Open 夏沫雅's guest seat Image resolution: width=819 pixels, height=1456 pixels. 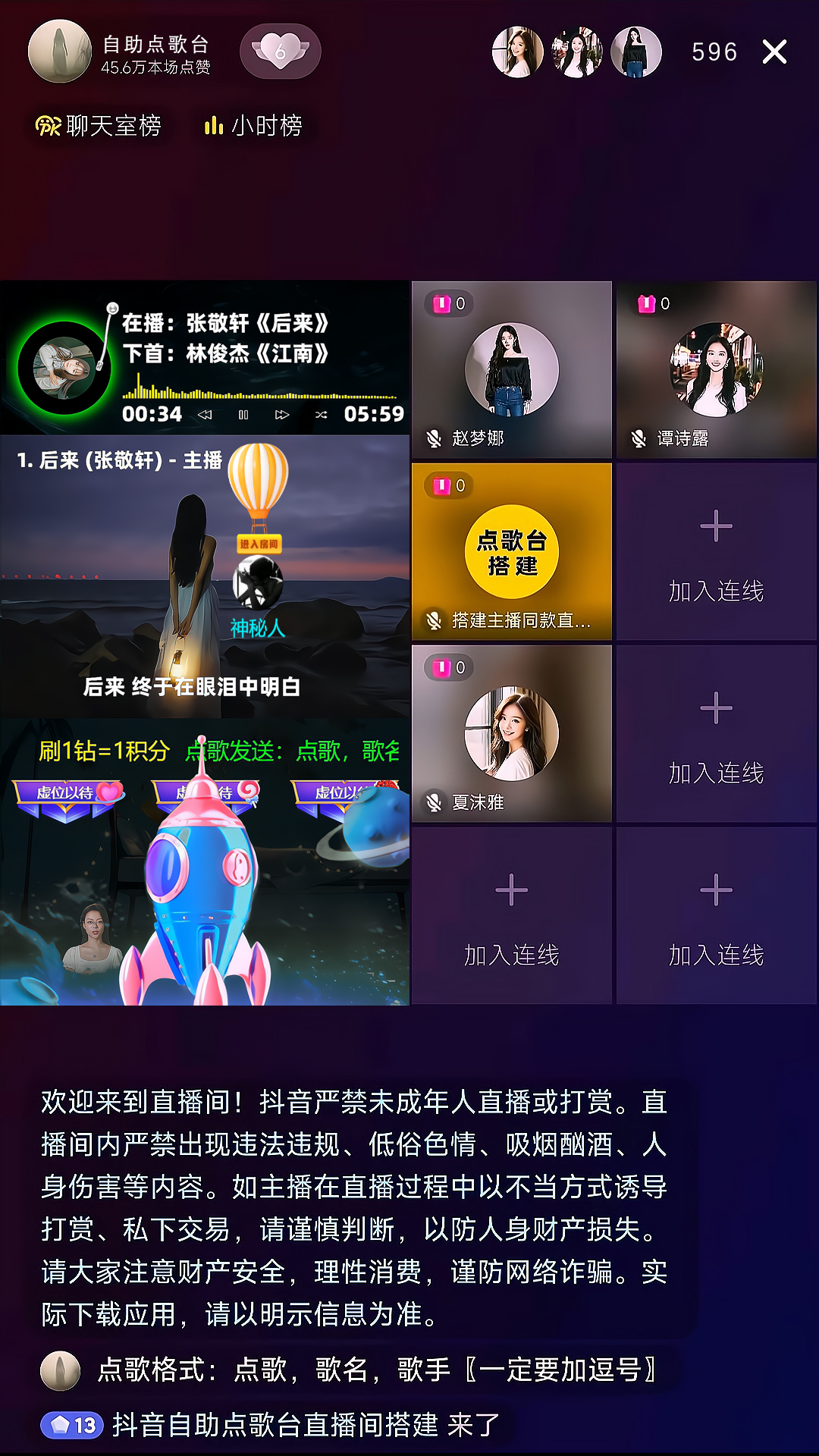pos(512,734)
